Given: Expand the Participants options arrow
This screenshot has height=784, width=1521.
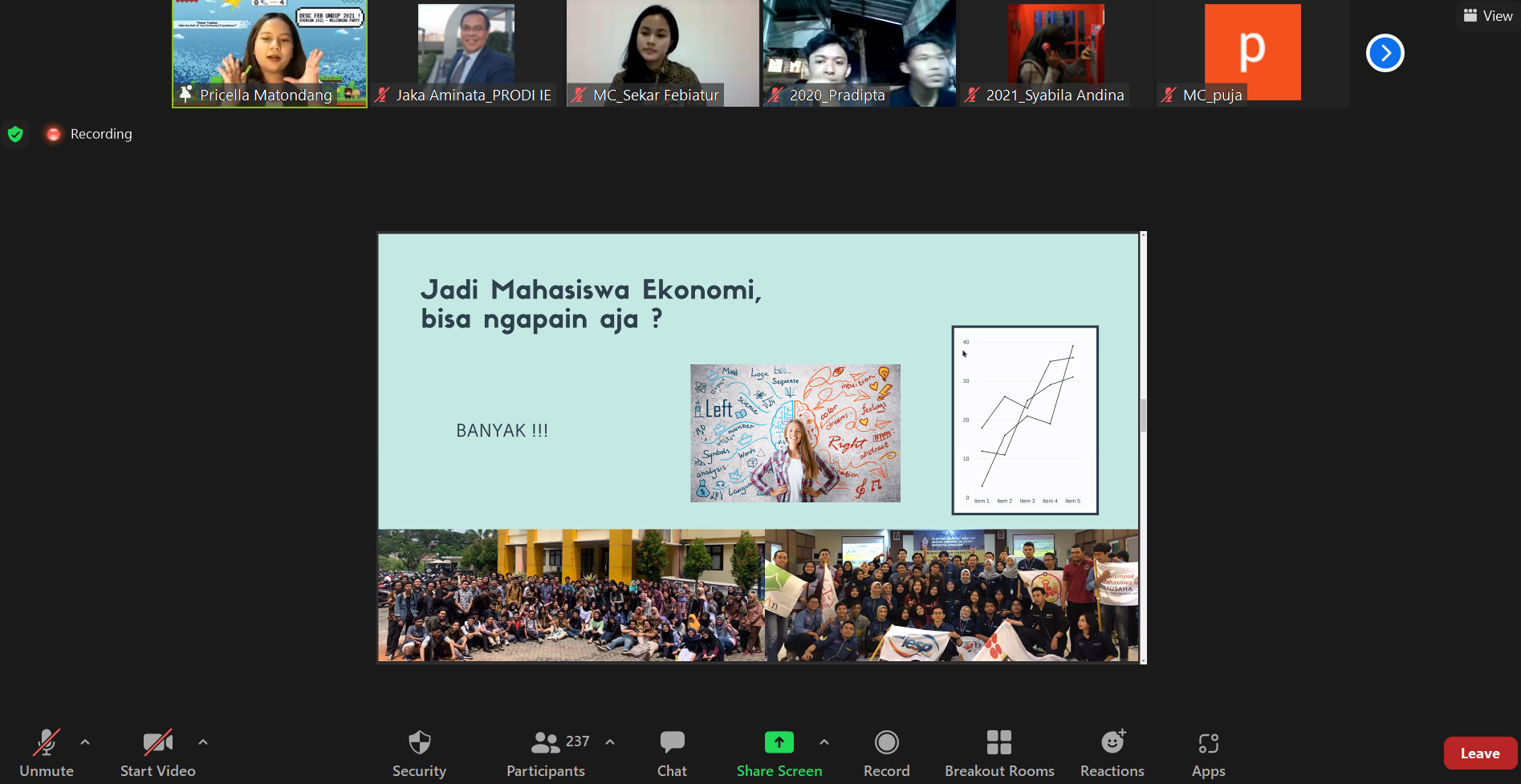Looking at the screenshot, I should point(610,742).
